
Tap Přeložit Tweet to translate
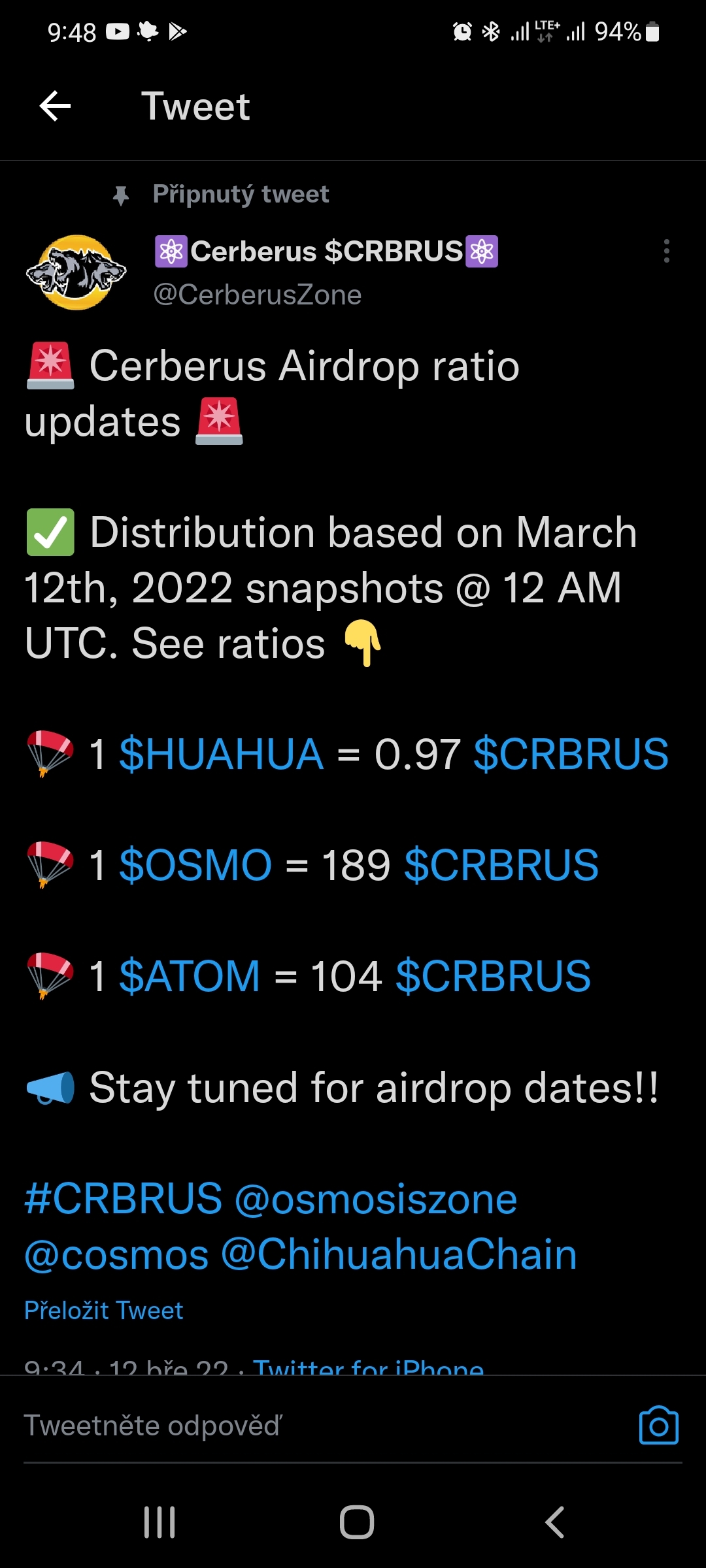[x=104, y=1311]
